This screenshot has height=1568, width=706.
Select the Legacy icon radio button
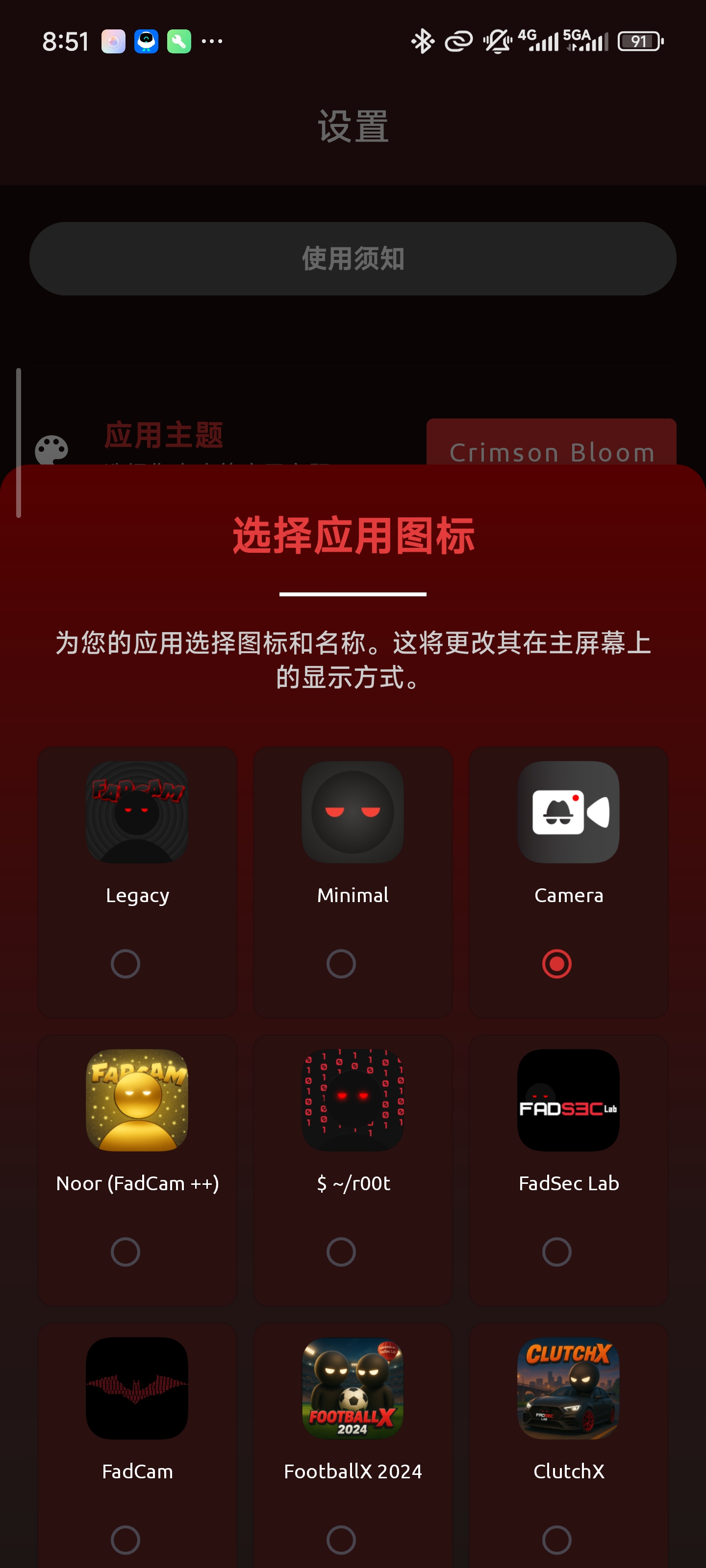126,964
